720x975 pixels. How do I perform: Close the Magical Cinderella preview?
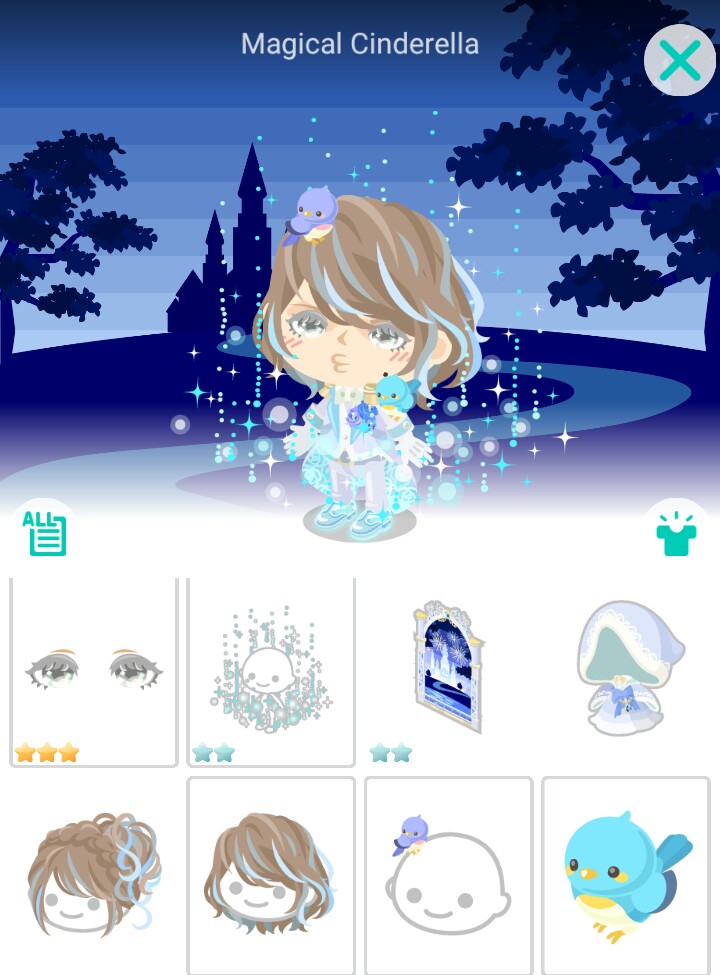point(679,61)
